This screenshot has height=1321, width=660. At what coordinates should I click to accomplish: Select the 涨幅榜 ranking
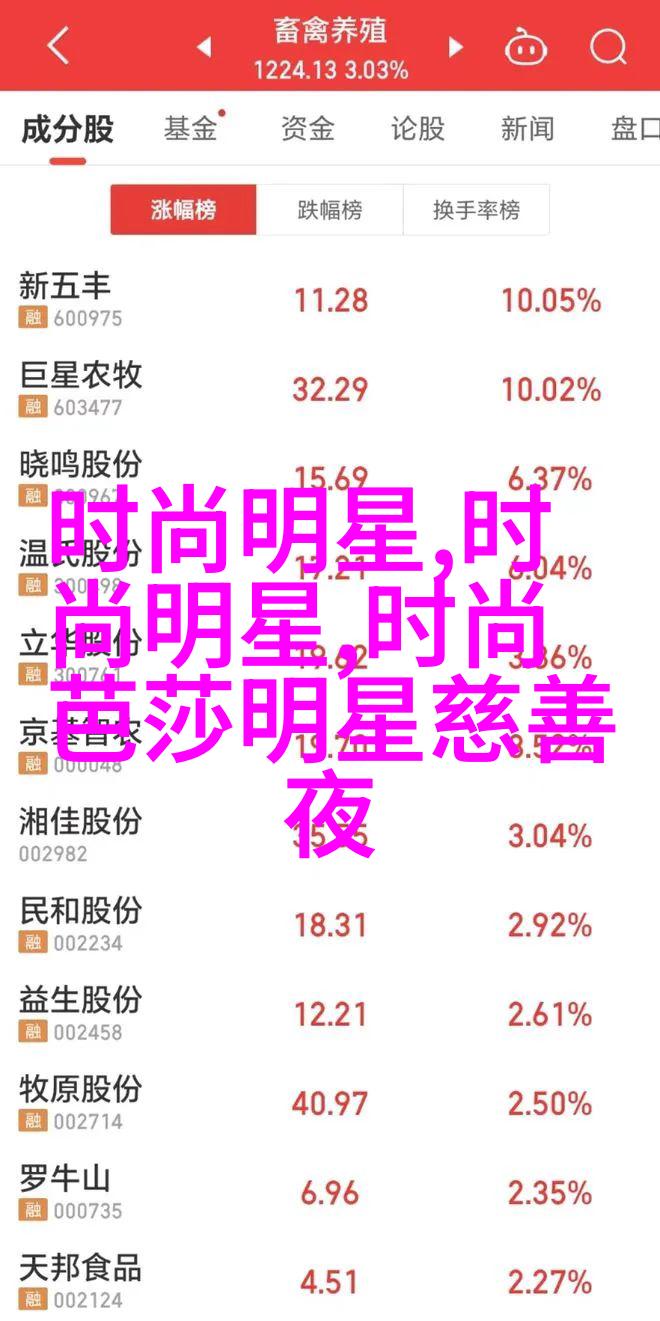[184, 210]
